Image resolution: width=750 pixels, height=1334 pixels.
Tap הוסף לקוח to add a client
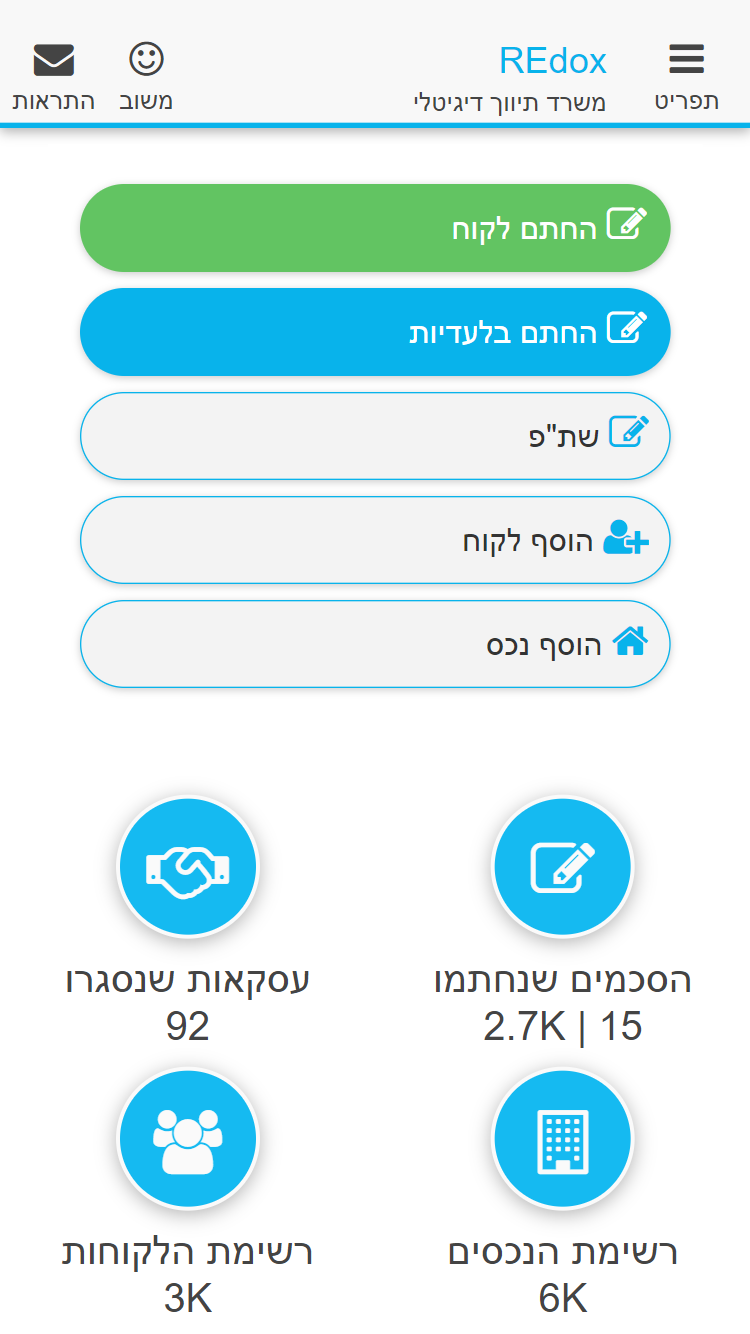(375, 540)
